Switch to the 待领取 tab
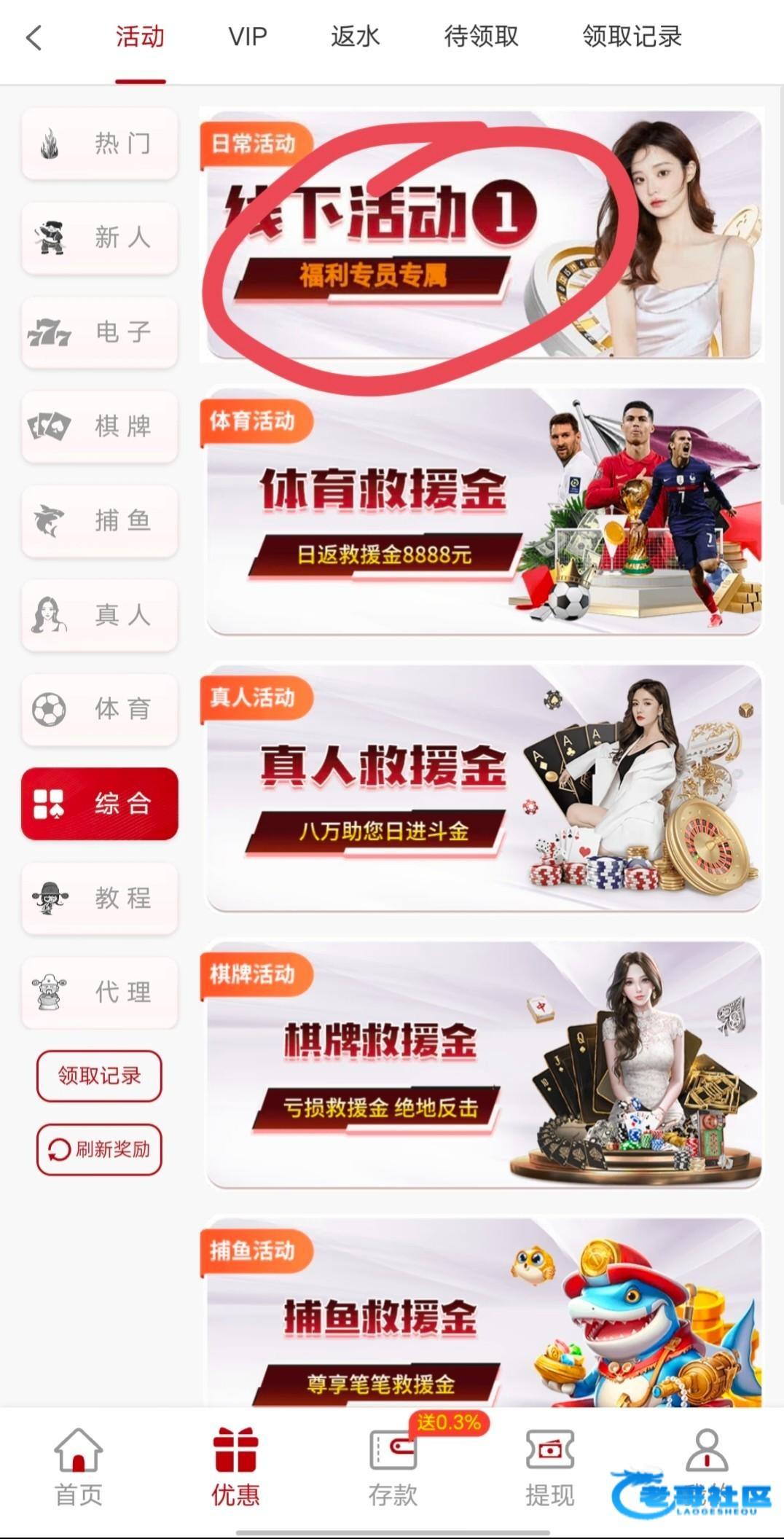 pos(481,36)
